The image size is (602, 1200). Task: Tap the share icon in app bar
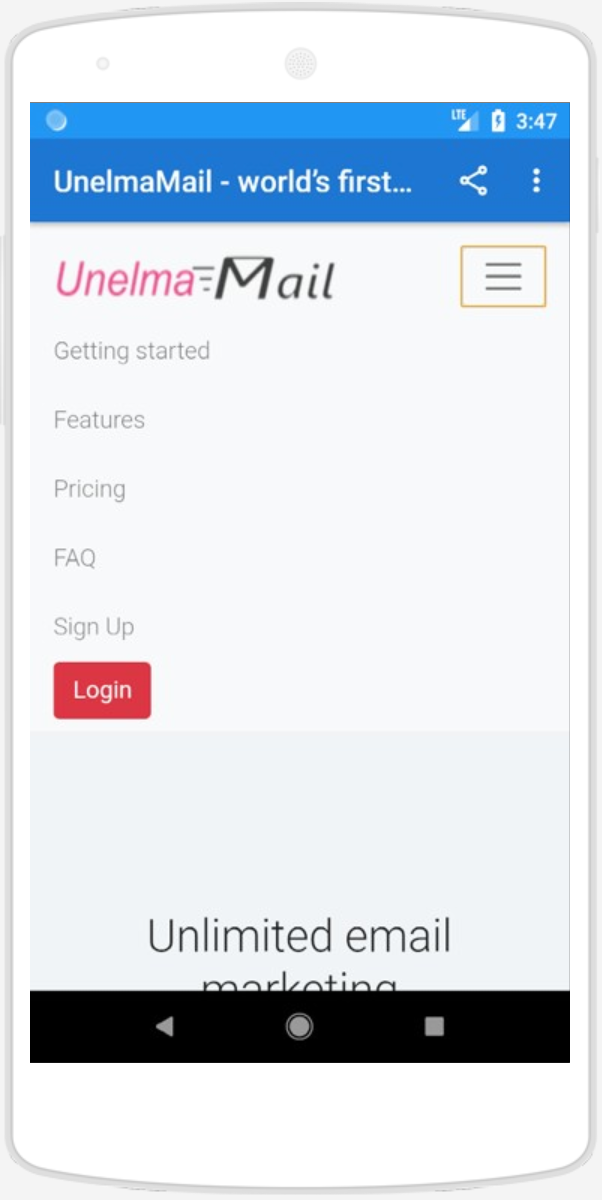point(473,181)
